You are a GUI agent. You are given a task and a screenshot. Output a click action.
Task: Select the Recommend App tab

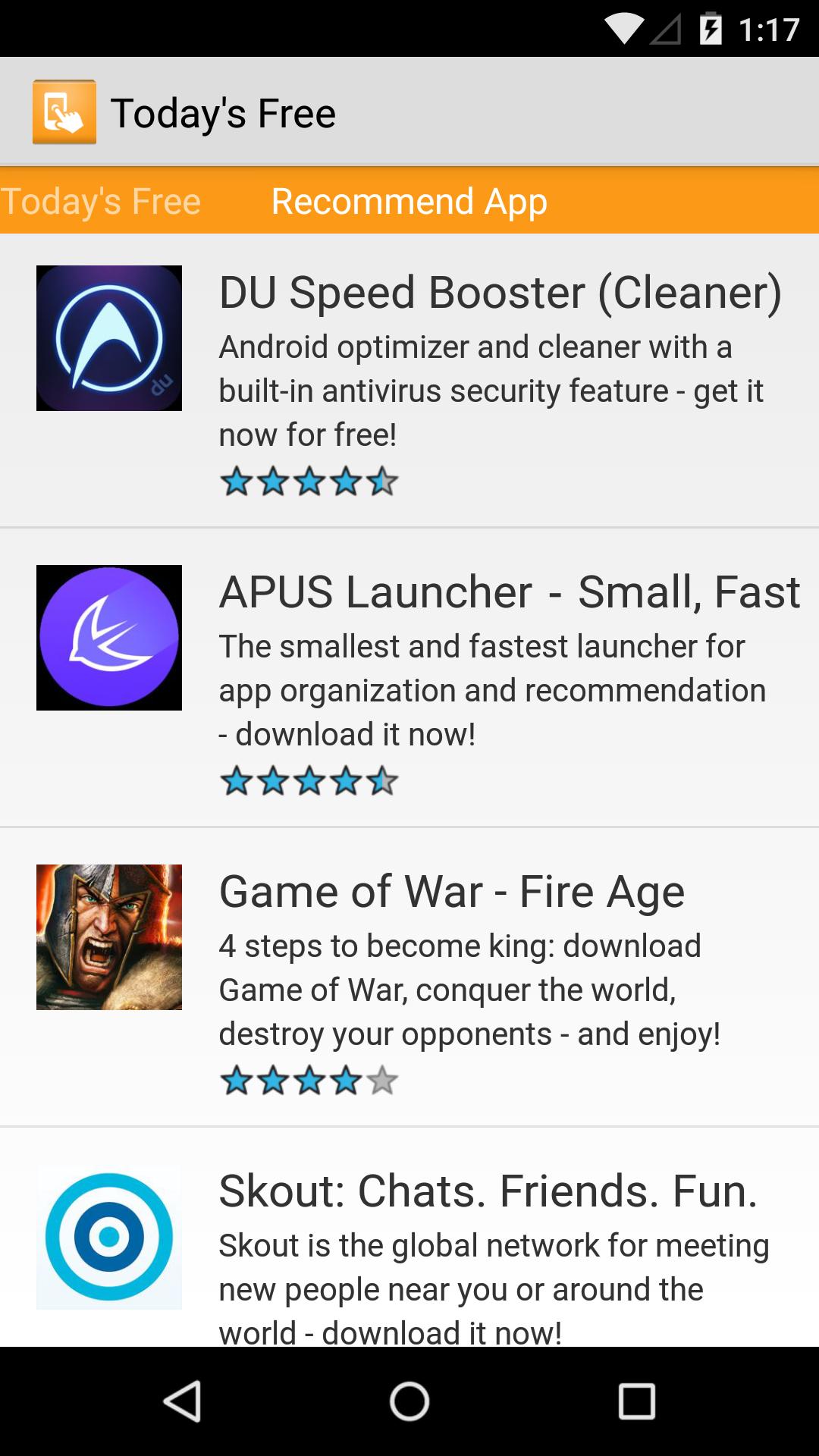pyautogui.click(x=409, y=202)
